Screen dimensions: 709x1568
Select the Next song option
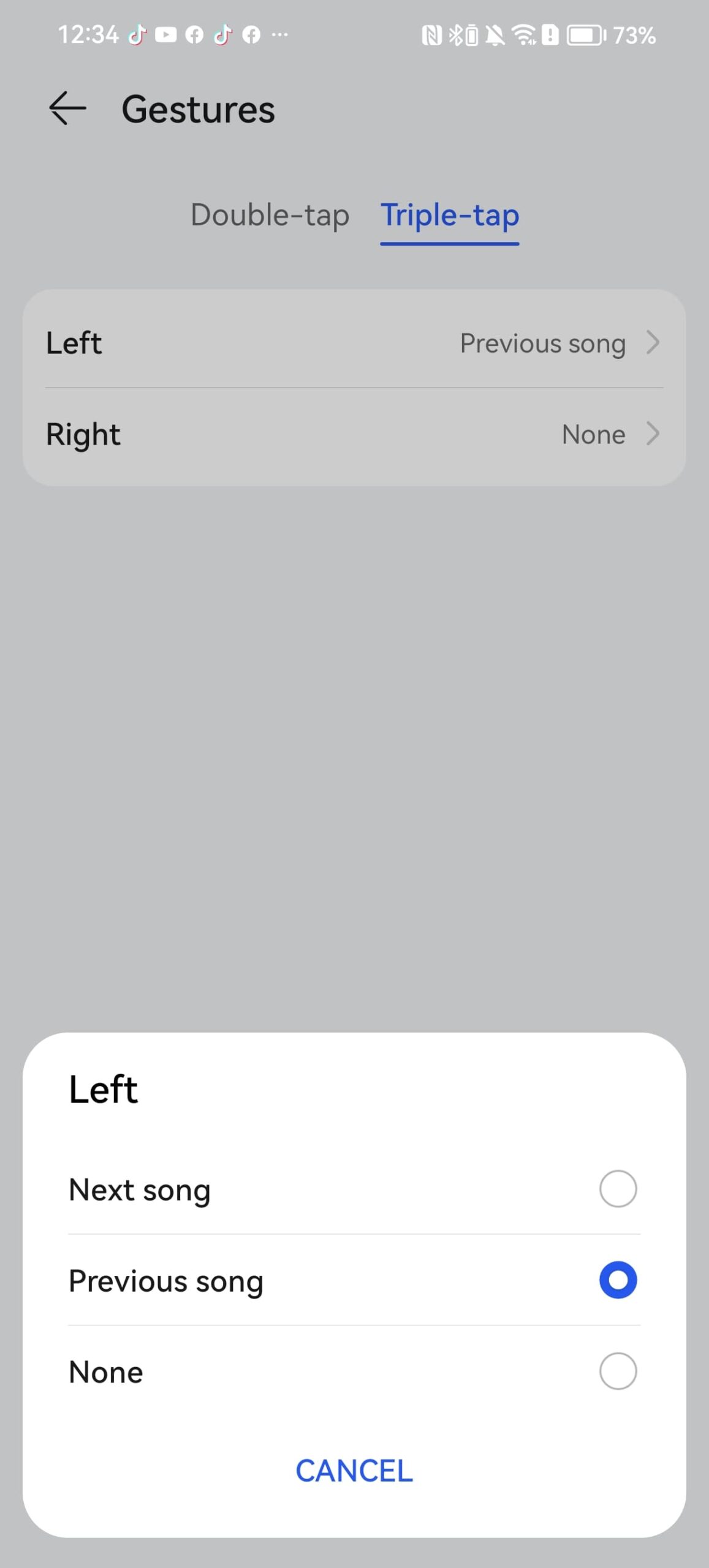[617, 1189]
